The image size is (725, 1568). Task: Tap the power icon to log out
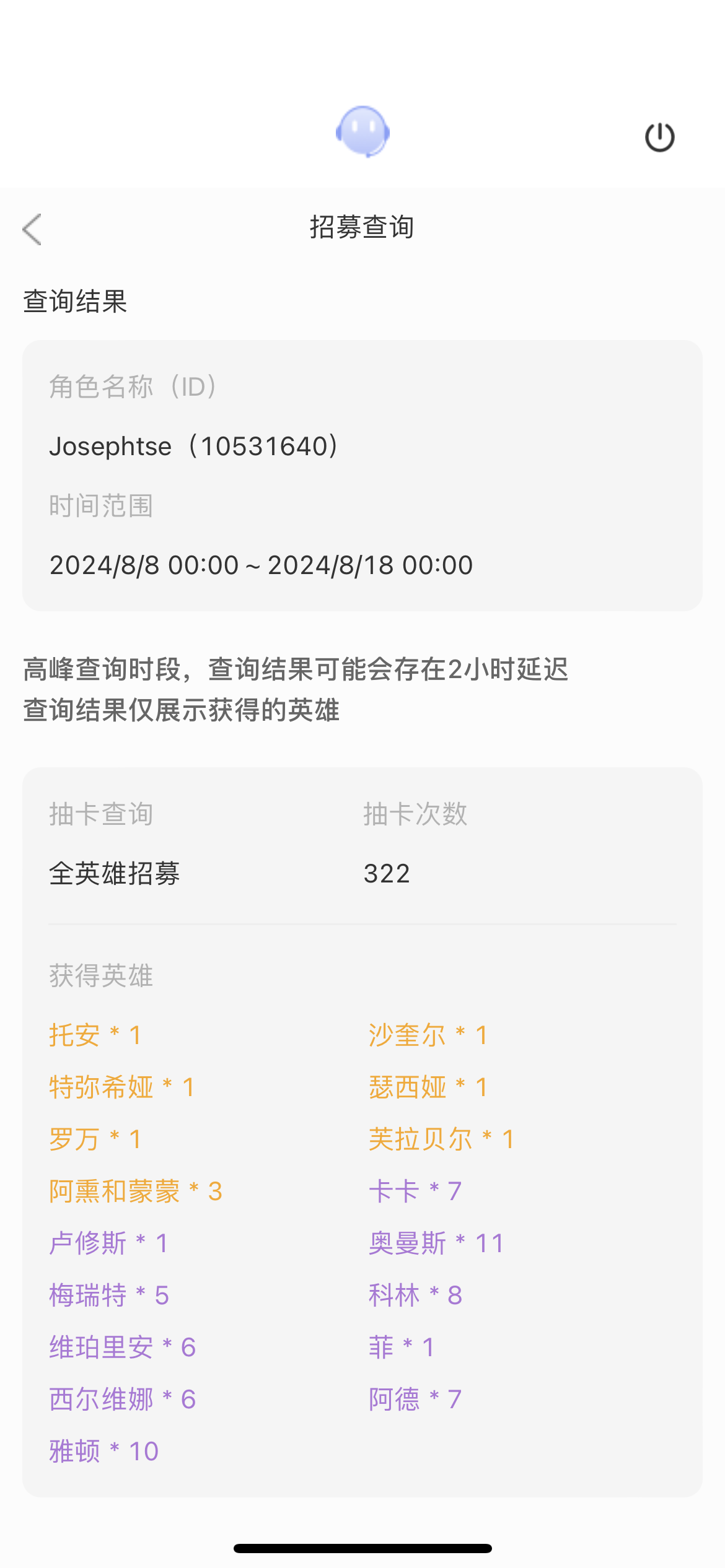[x=660, y=137]
